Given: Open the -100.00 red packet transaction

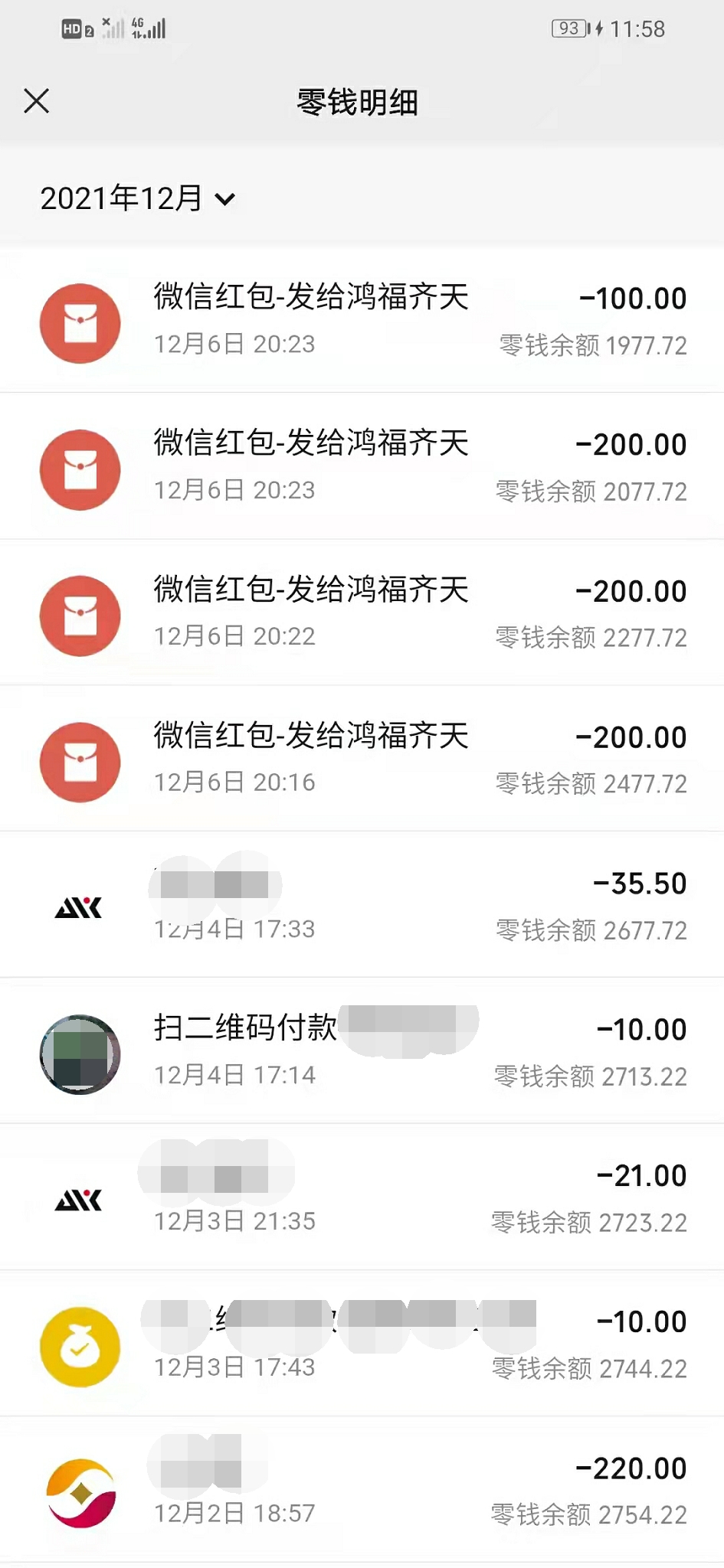Looking at the screenshot, I should click(362, 320).
